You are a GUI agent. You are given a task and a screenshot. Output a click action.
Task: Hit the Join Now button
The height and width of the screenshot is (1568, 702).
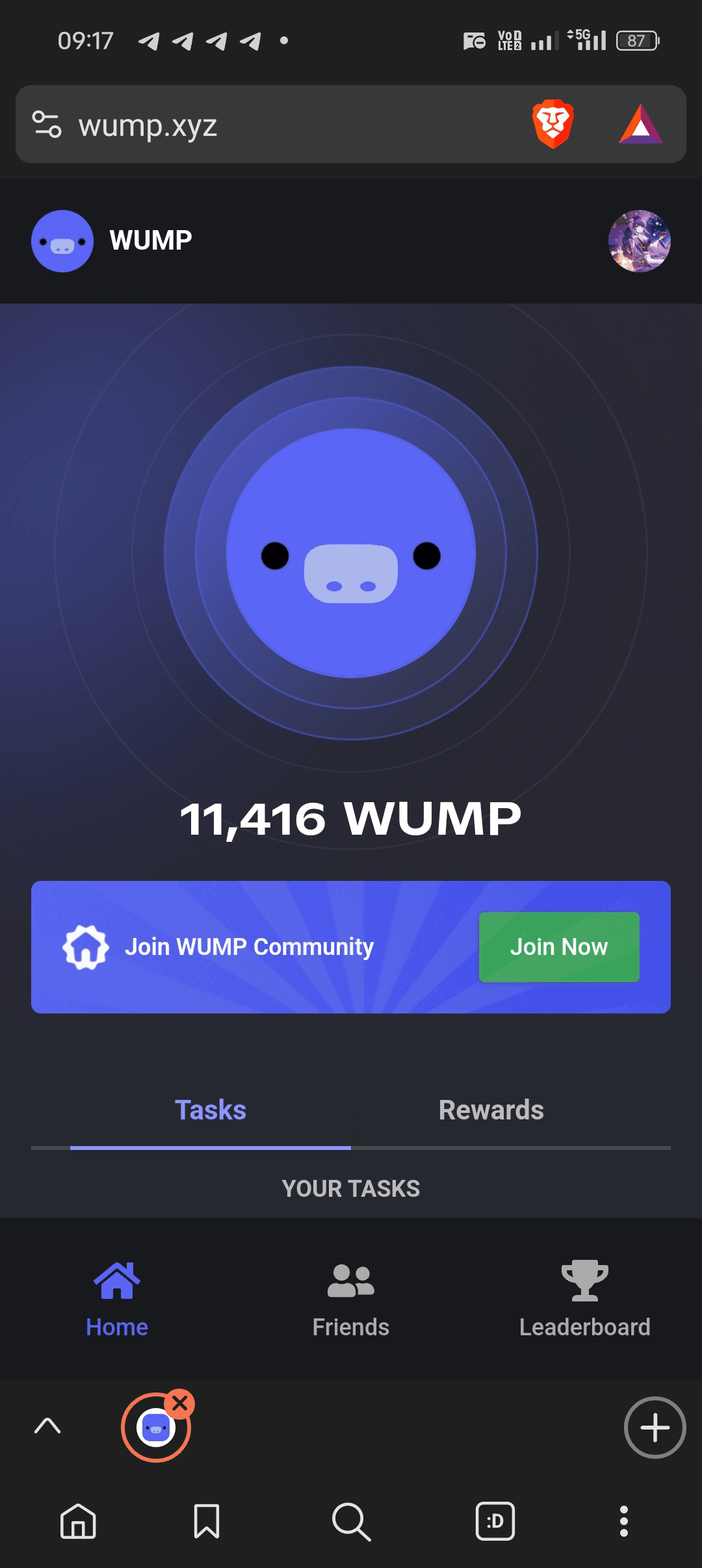pyautogui.click(x=559, y=947)
